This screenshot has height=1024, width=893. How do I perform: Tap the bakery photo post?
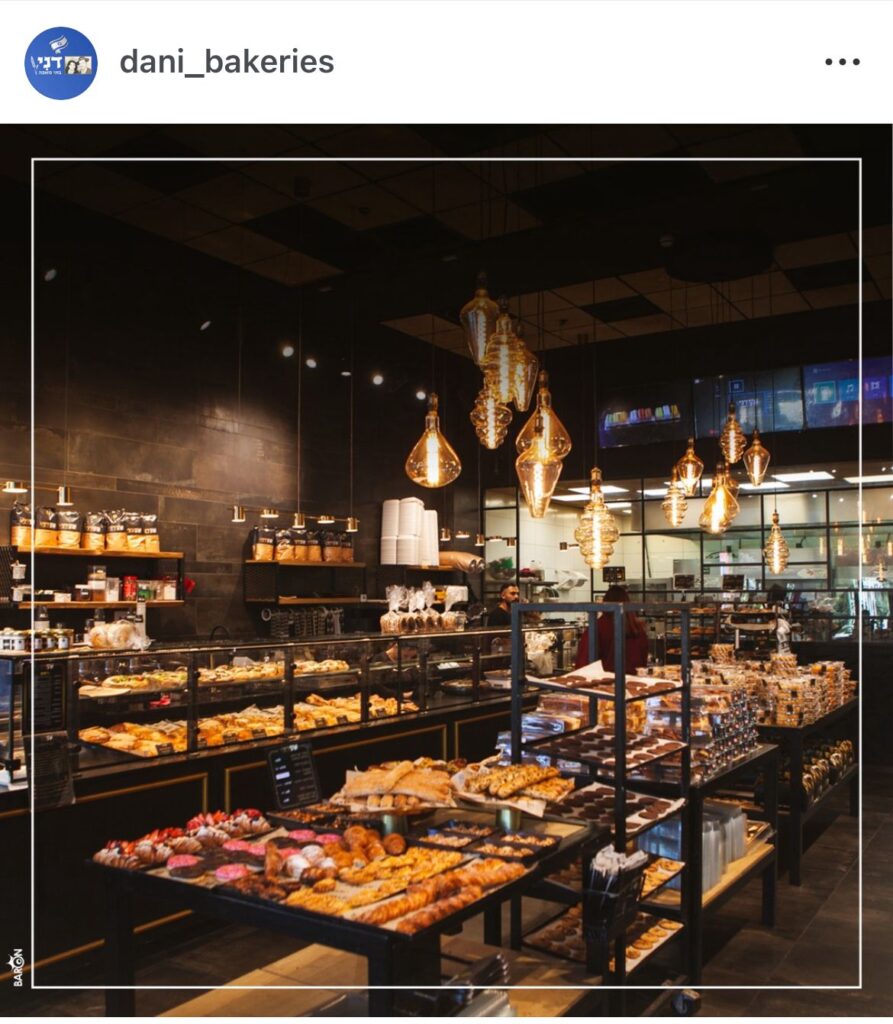(446, 570)
